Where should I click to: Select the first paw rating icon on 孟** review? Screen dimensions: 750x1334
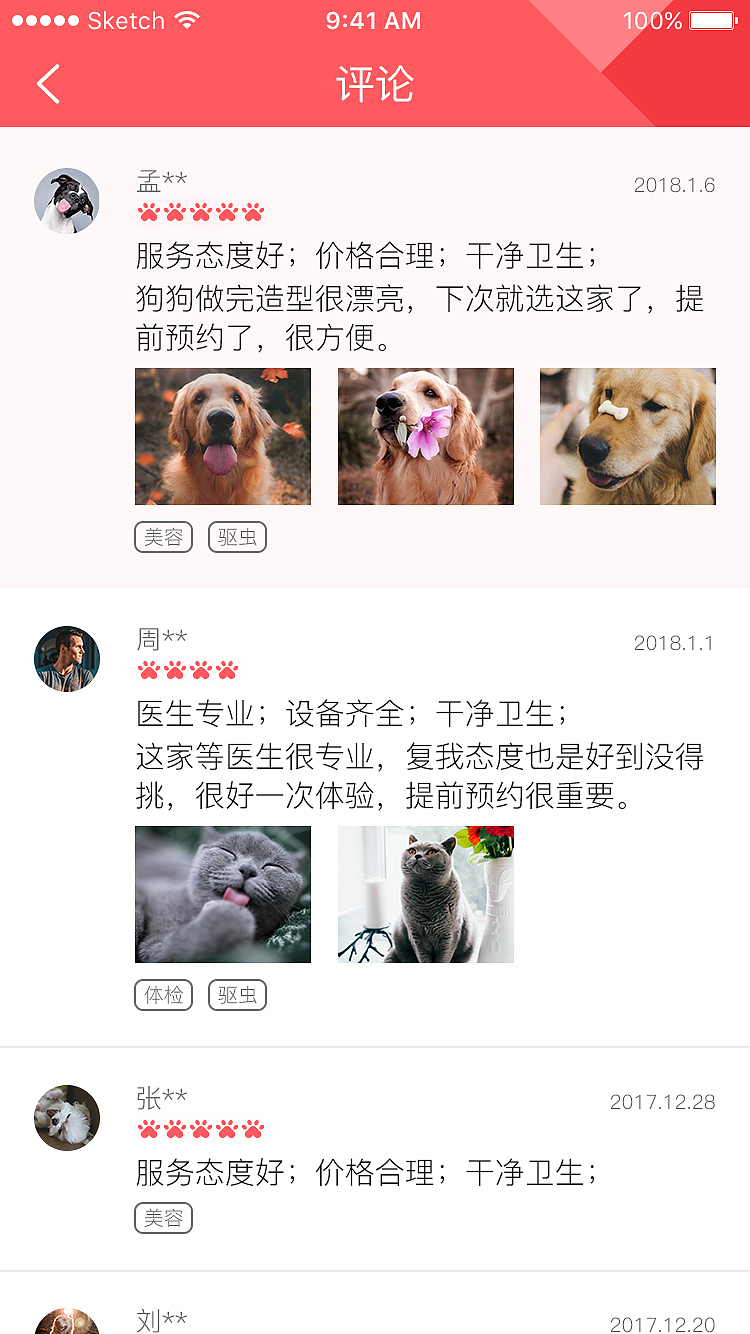146,211
